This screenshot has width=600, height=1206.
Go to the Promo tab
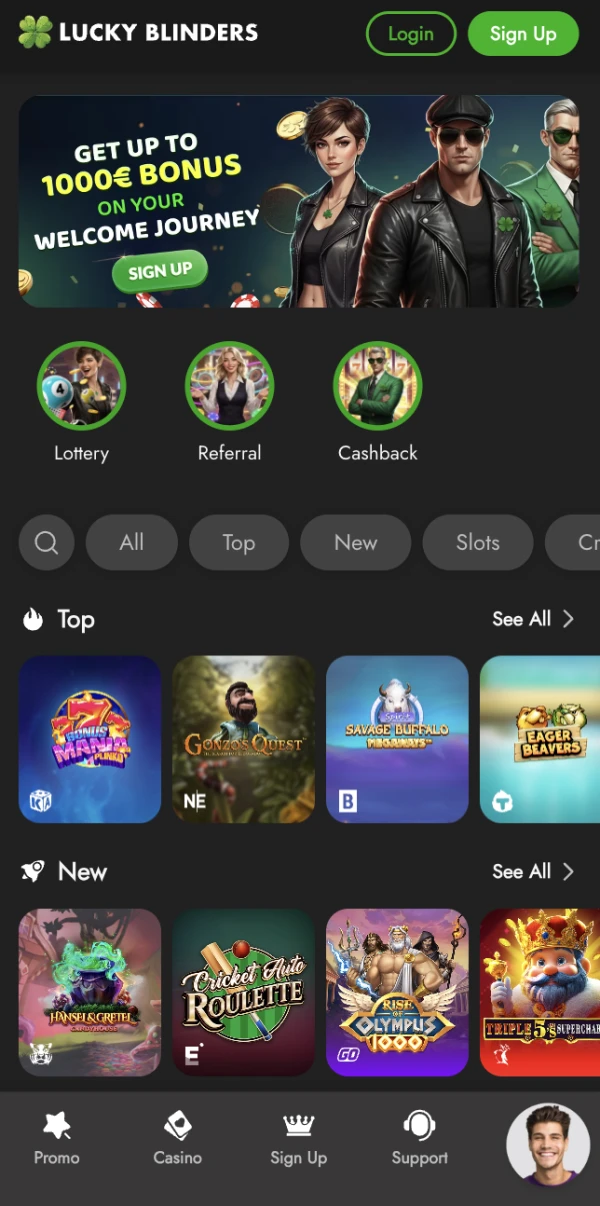coord(57,1140)
